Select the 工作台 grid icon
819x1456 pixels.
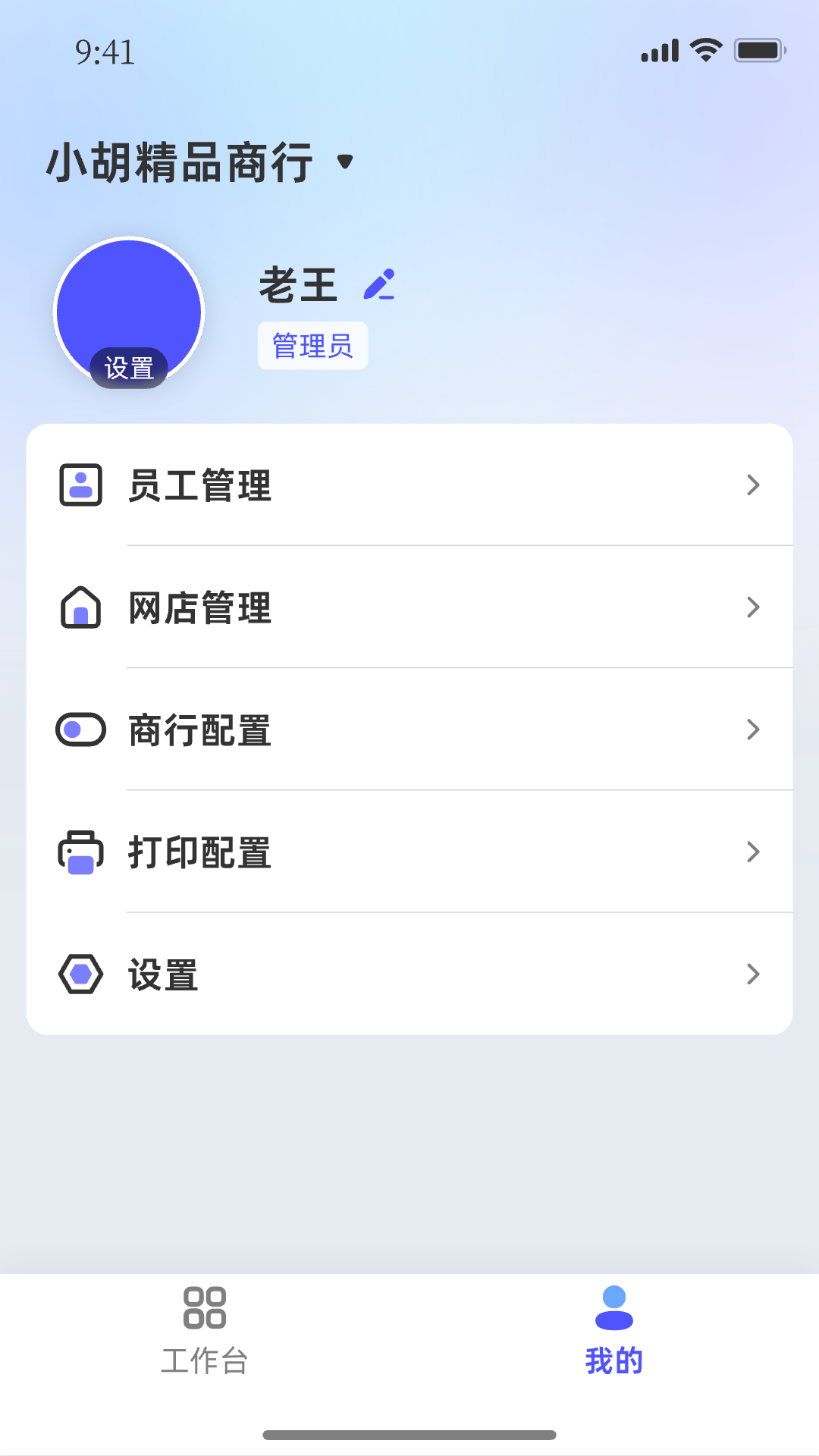click(x=205, y=1311)
